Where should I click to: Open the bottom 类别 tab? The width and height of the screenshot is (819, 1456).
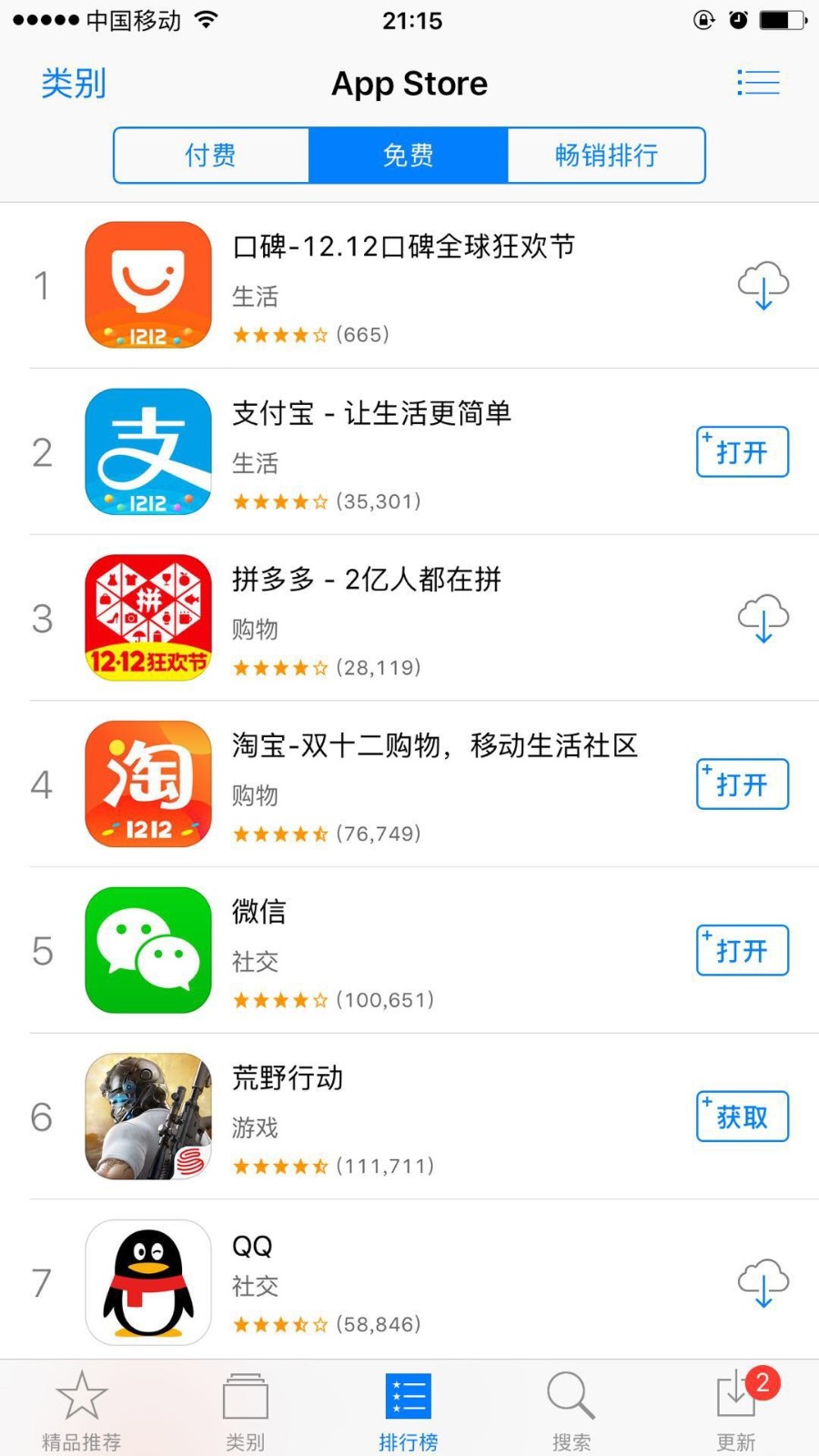[x=245, y=1410]
